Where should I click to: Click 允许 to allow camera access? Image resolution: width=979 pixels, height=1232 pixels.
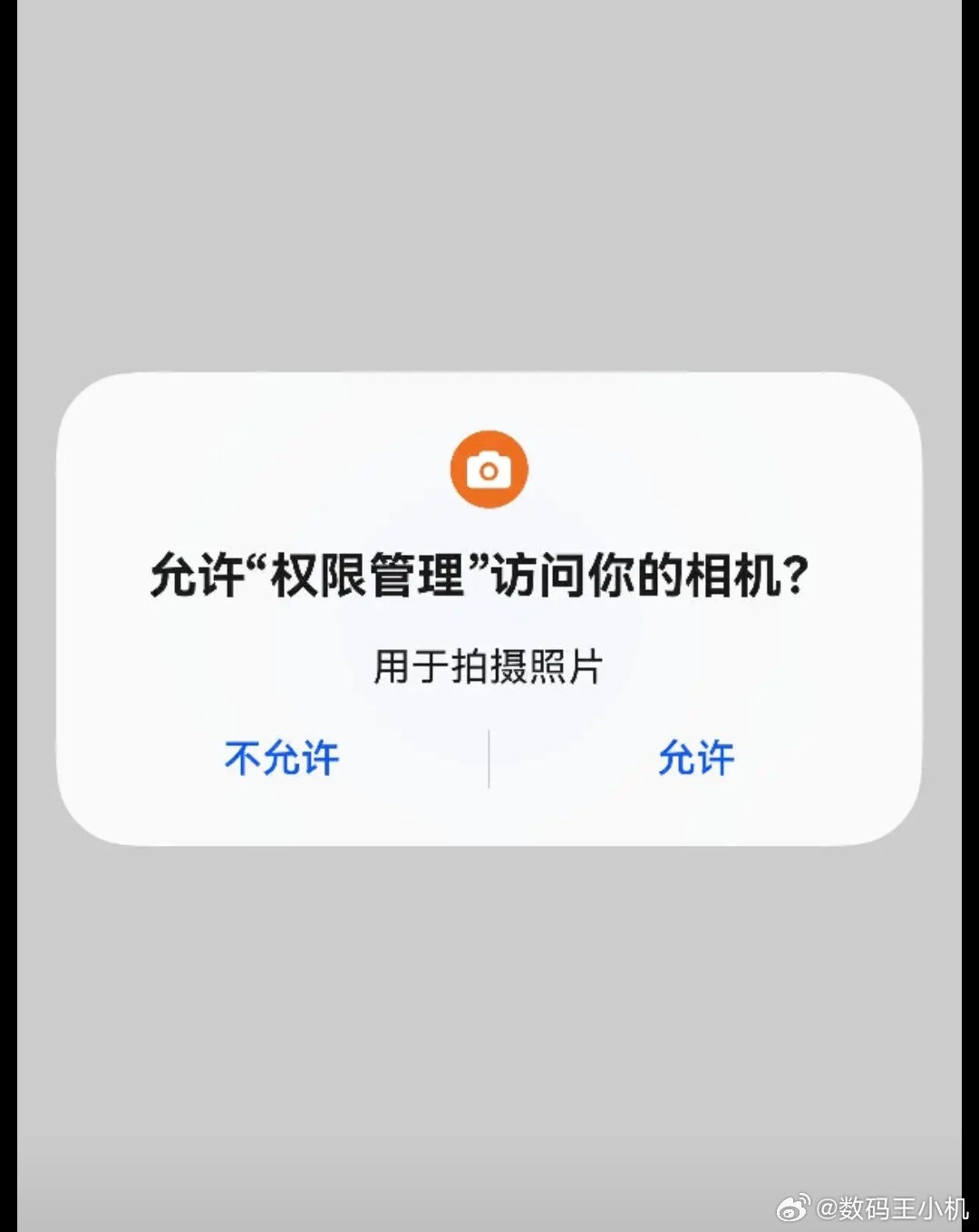(695, 758)
